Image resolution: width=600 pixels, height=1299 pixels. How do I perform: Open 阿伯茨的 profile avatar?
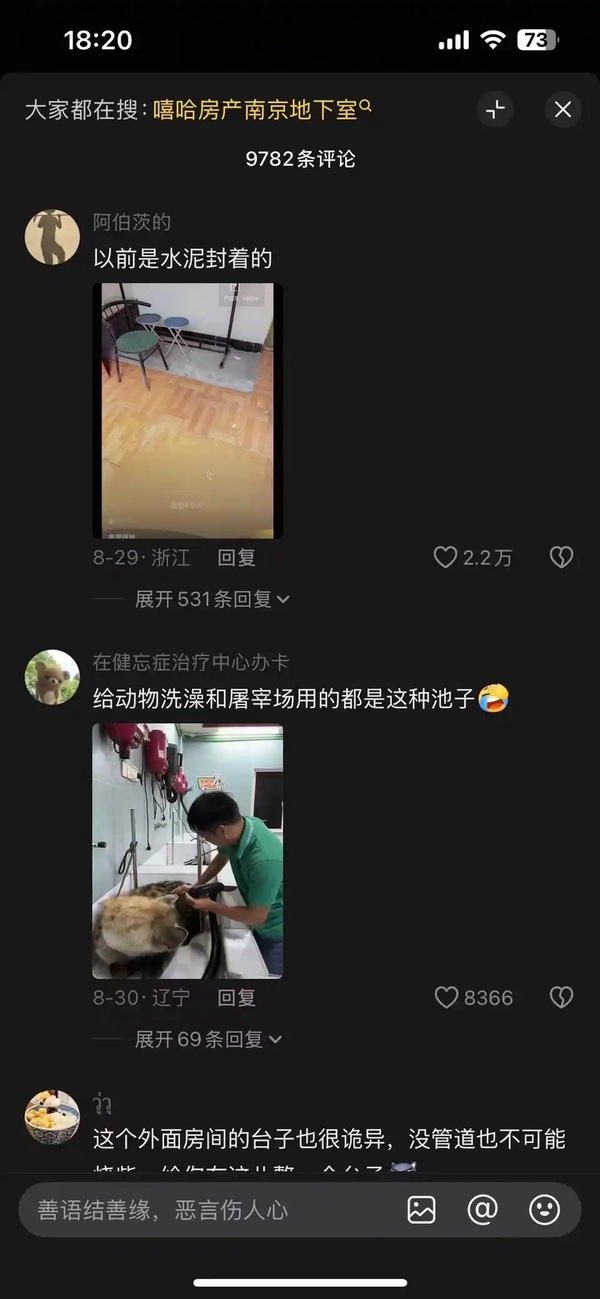[52, 237]
